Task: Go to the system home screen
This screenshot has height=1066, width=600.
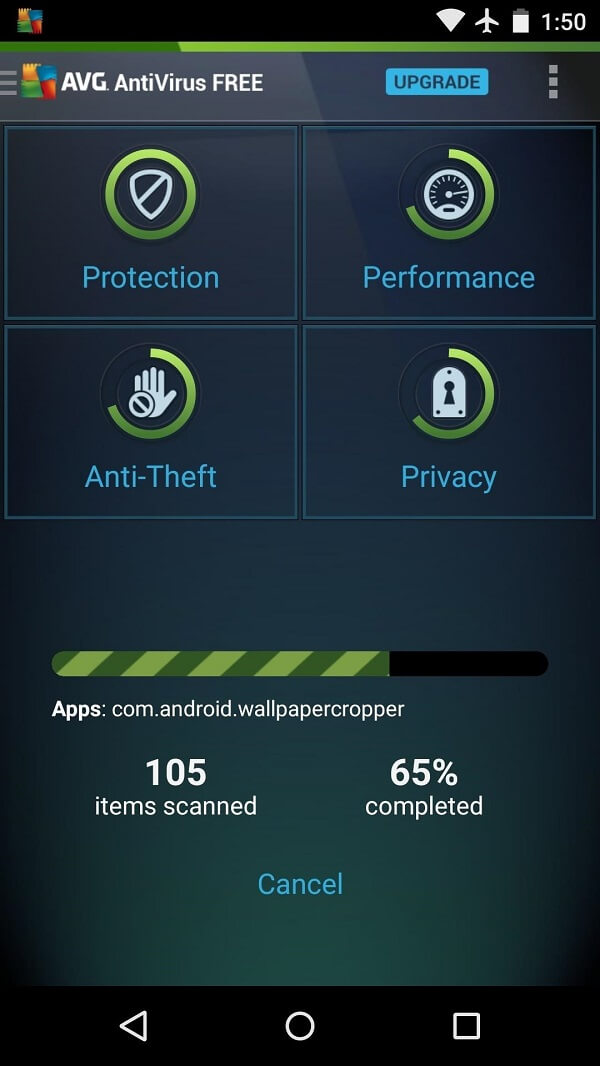Action: tap(300, 1025)
